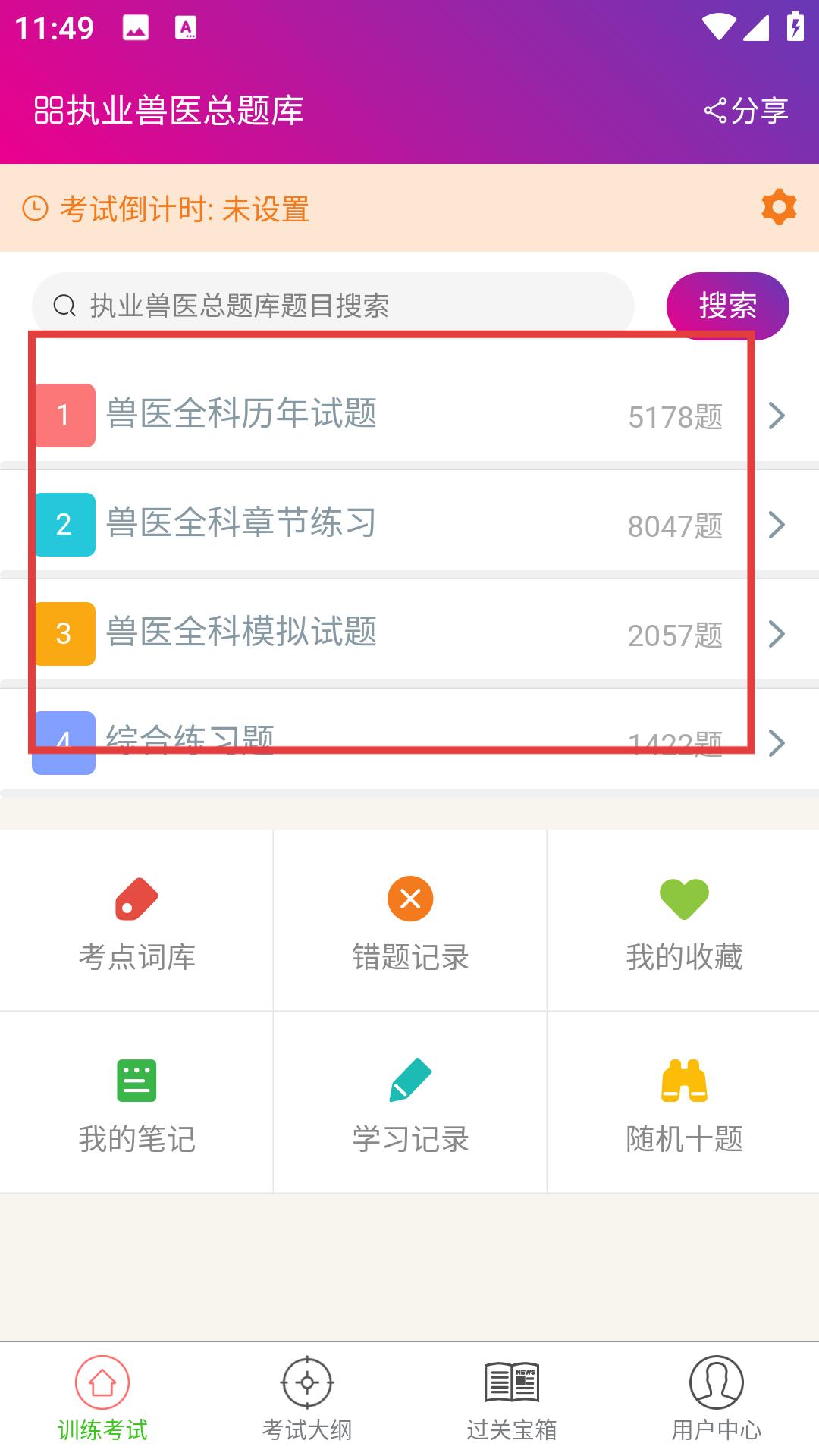Screen dimensions: 819x1456
Task: Switch to the 过关宝箱 tab
Action: click(512, 1399)
